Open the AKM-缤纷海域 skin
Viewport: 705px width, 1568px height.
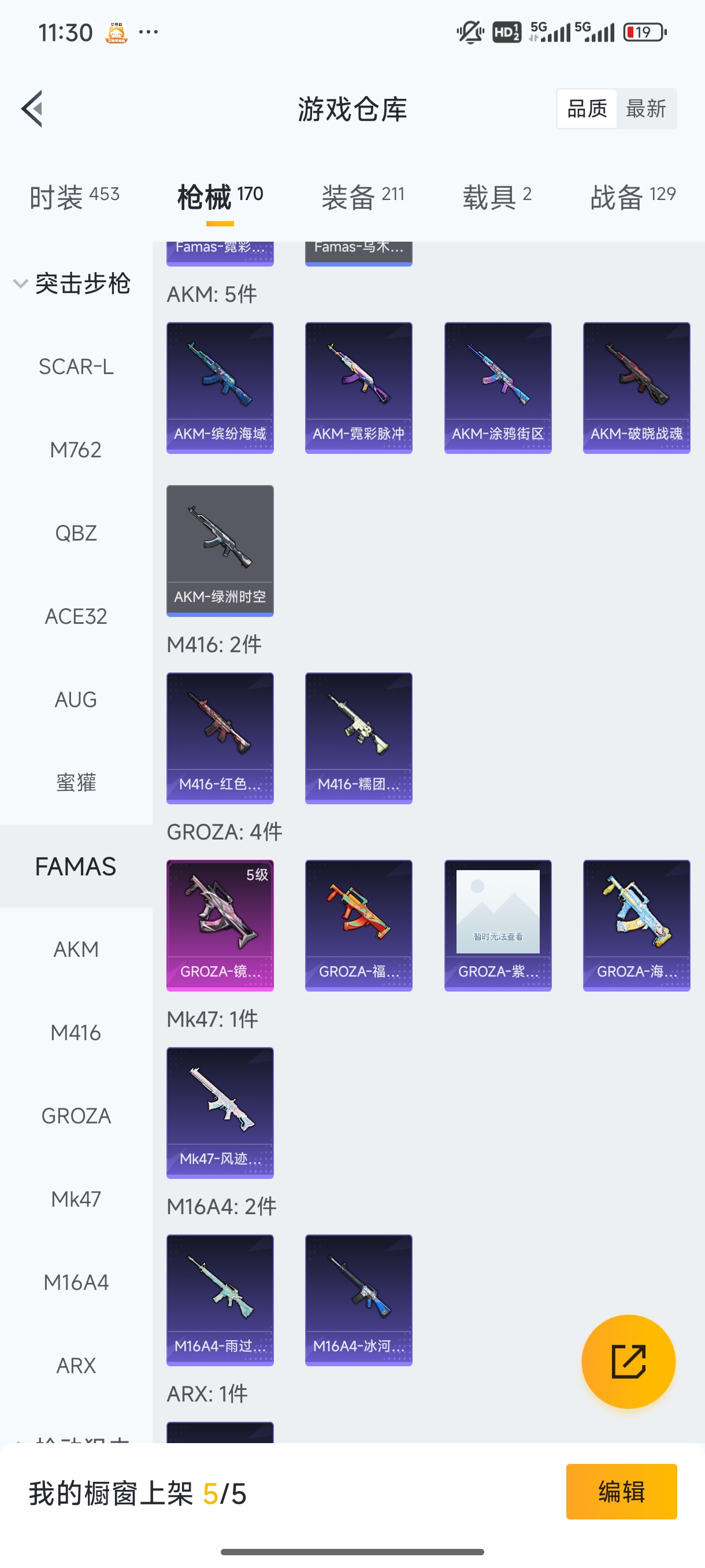(x=220, y=388)
